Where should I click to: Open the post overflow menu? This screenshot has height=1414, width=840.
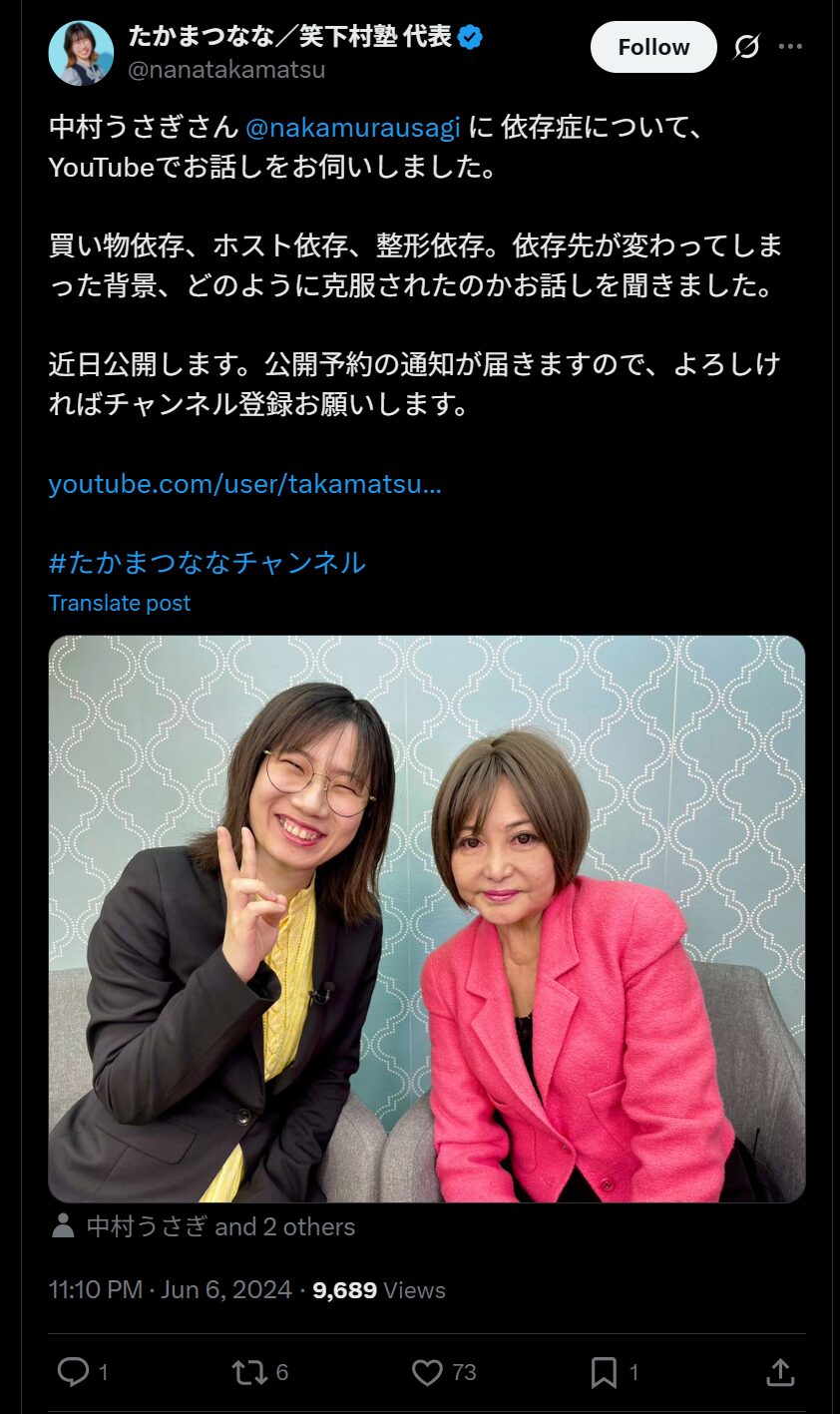pyautogui.click(x=790, y=47)
